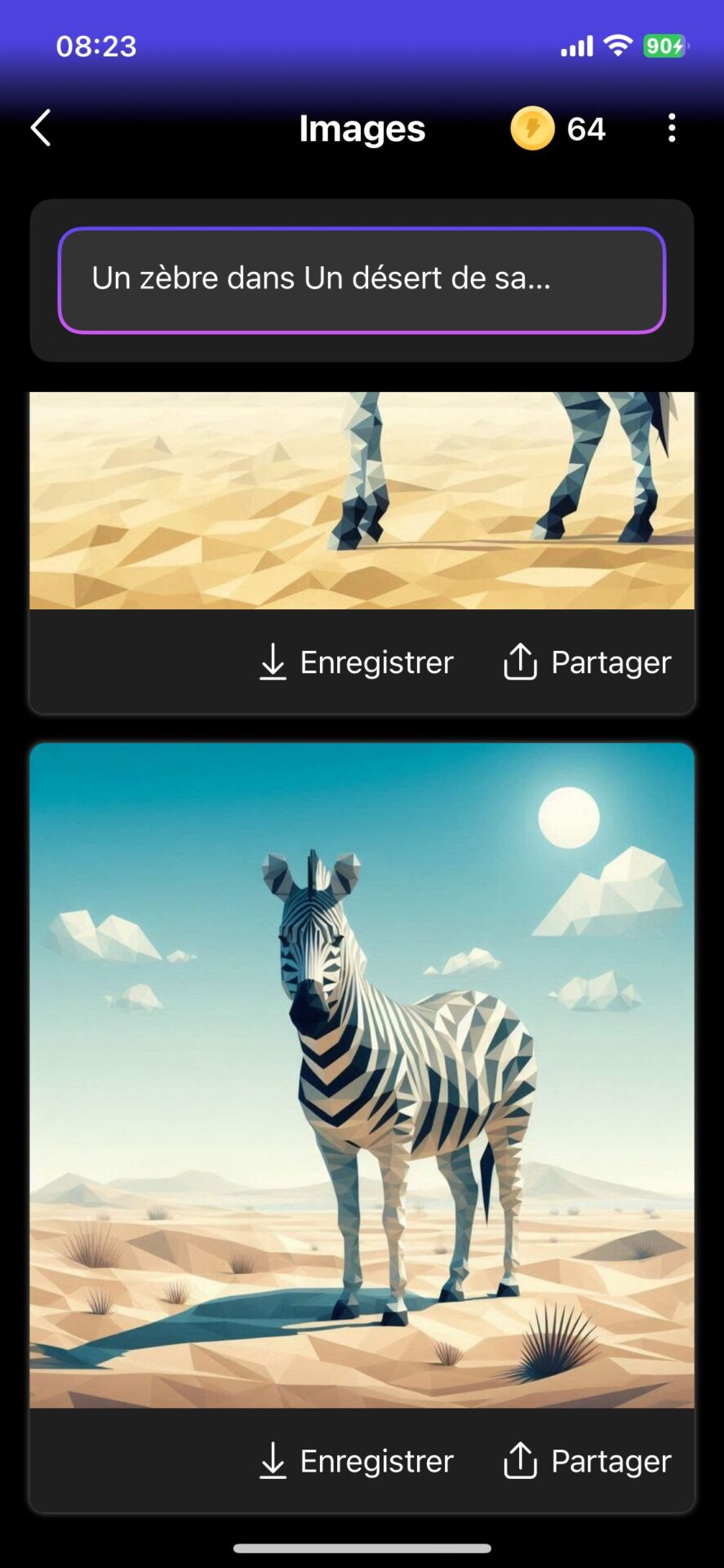Edit the prompt field about the zebra
Screen dimensions: 724x1568
(362, 280)
